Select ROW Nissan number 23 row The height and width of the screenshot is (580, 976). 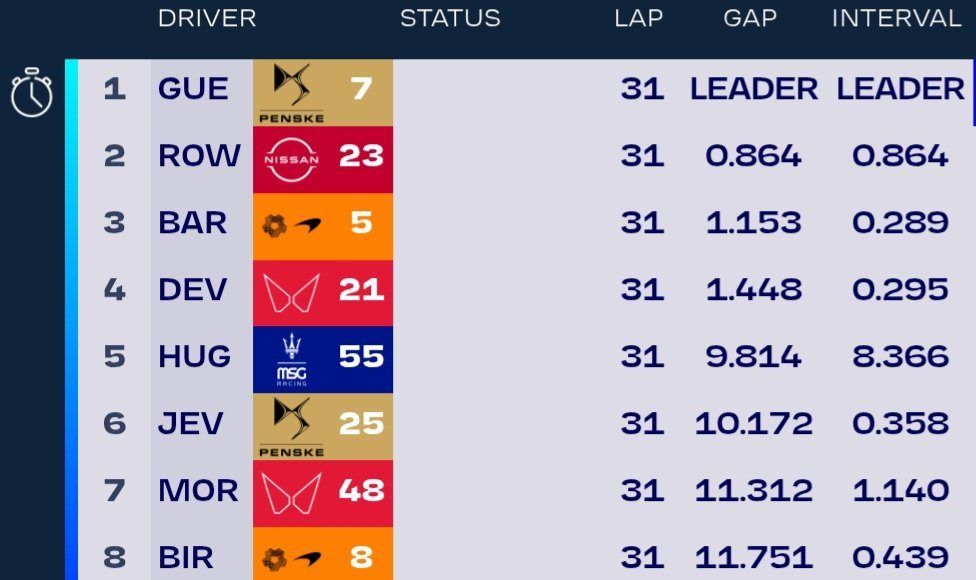pyautogui.click(x=198, y=156)
